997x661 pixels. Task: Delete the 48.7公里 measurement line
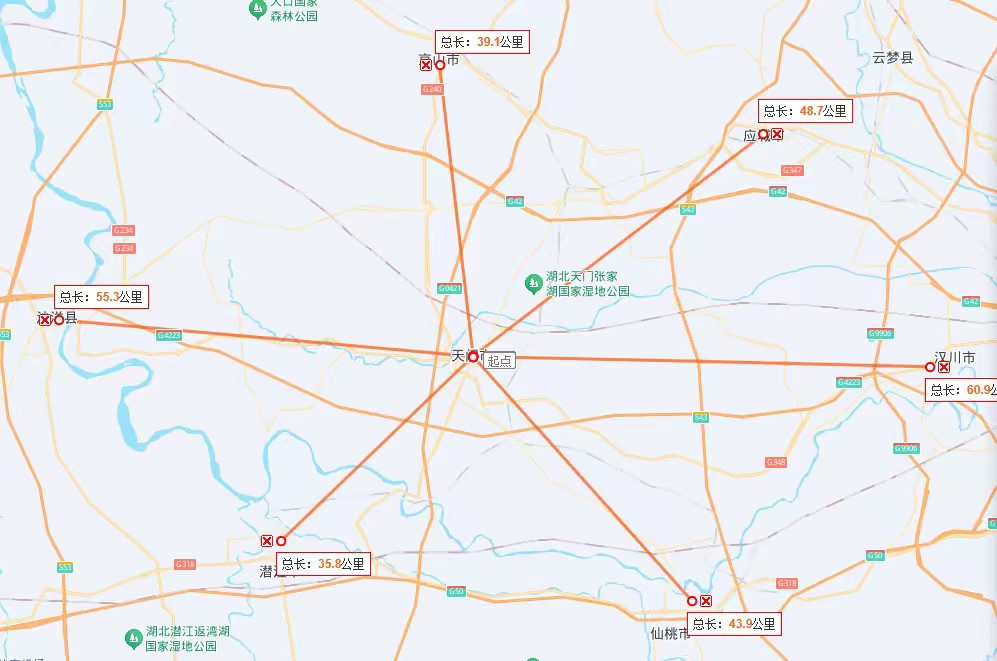pyautogui.click(x=777, y=134)
